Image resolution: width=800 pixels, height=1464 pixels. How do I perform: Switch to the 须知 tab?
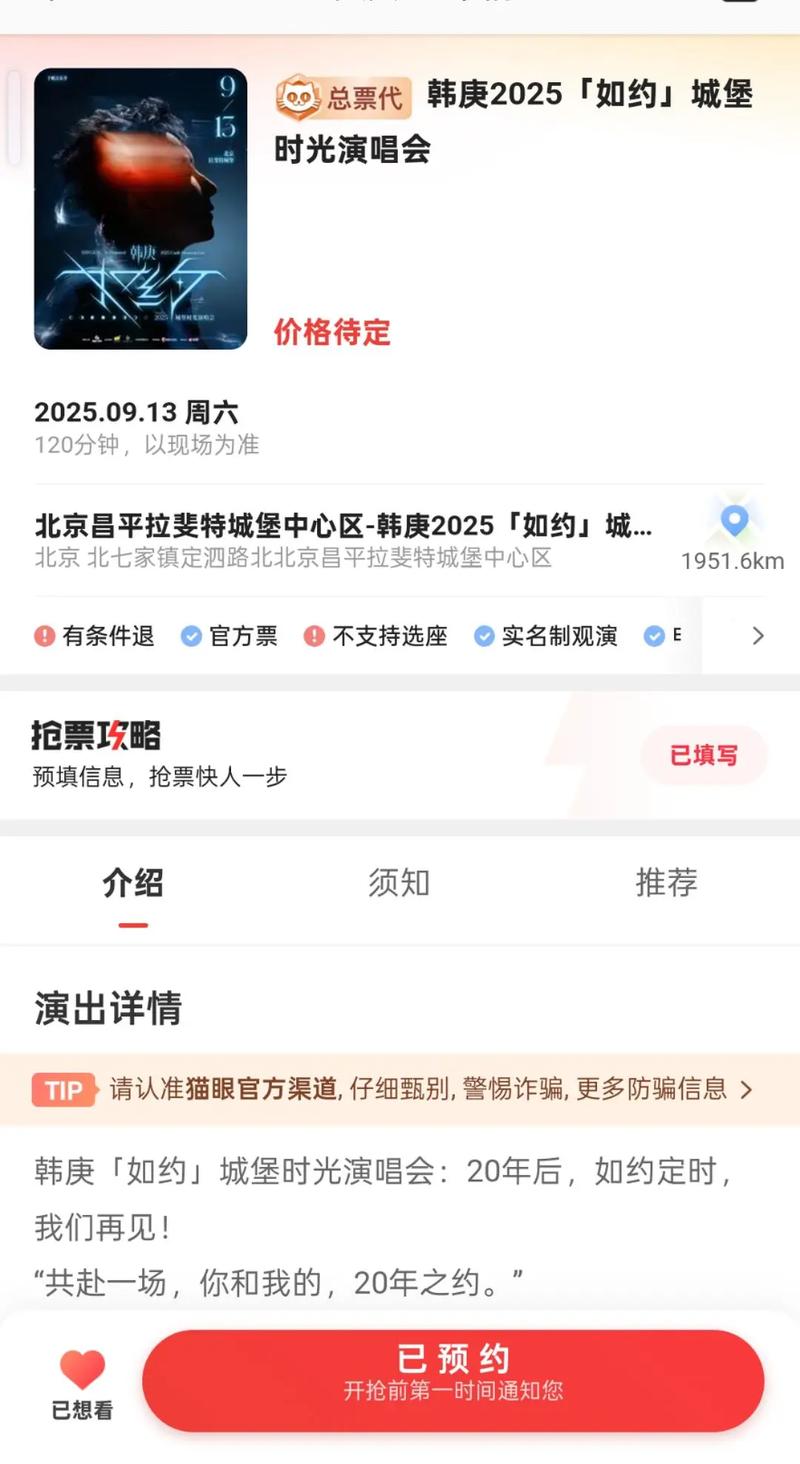400,883
